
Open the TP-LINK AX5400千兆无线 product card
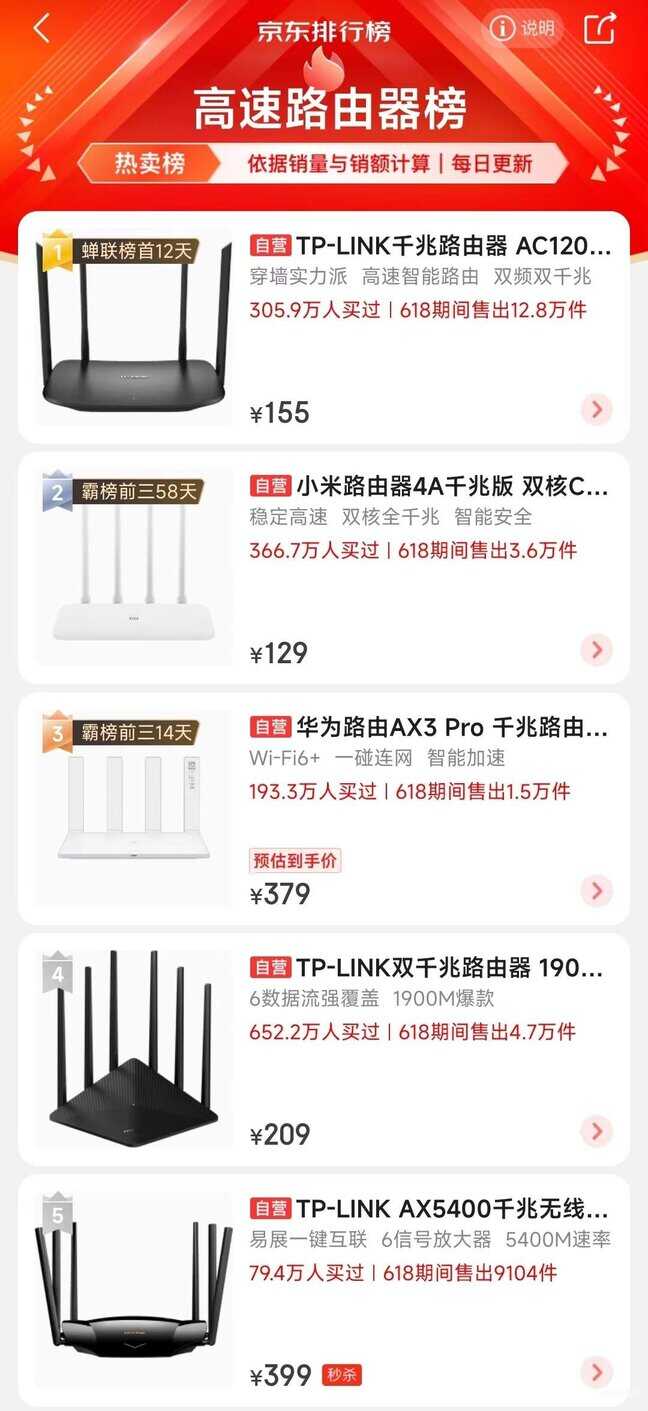pos(428,1209)
